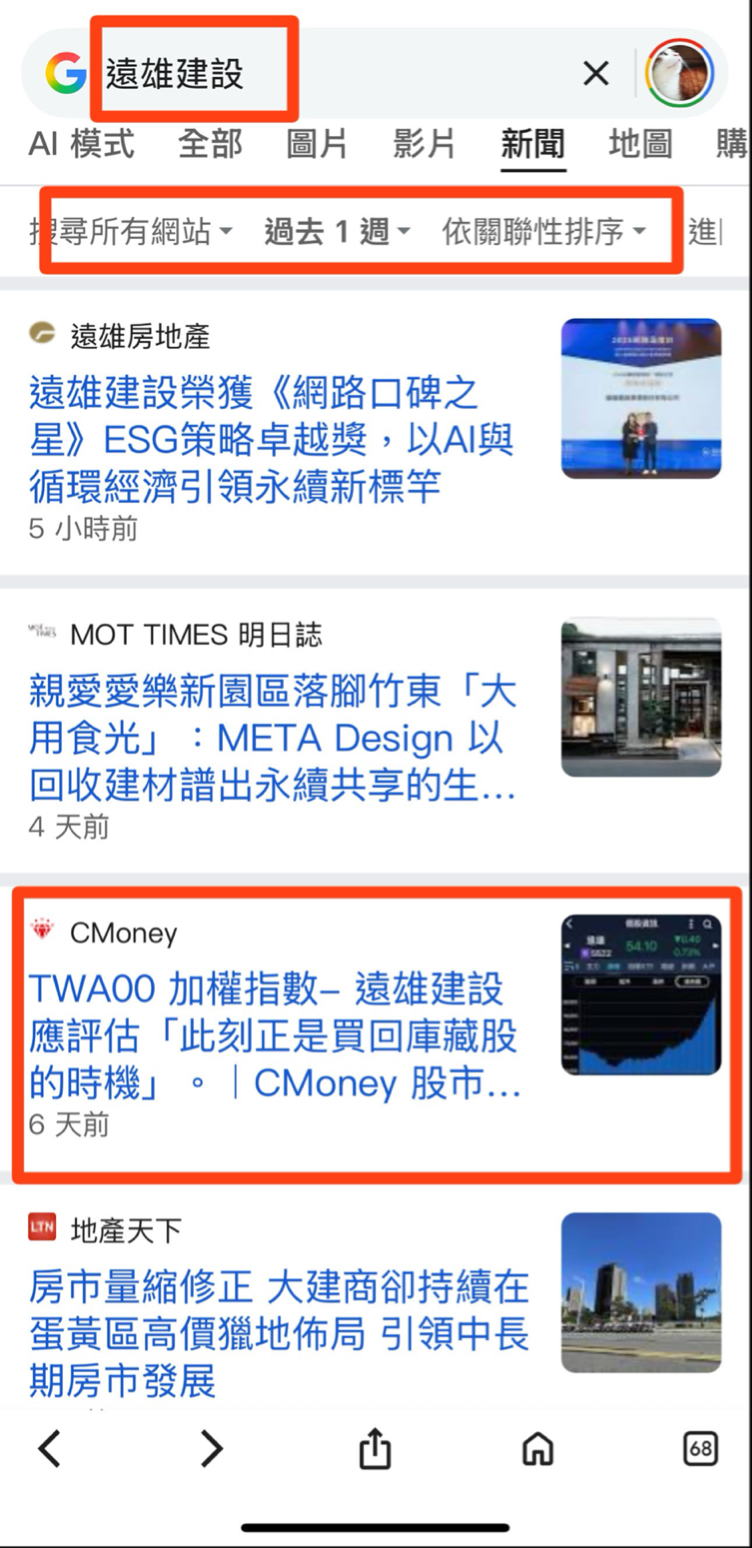This screenshot has height=1548, width=752.
Task: Expand the 過去 1 週 time filter
Action: pyautogui.click(x=337, y=232)
